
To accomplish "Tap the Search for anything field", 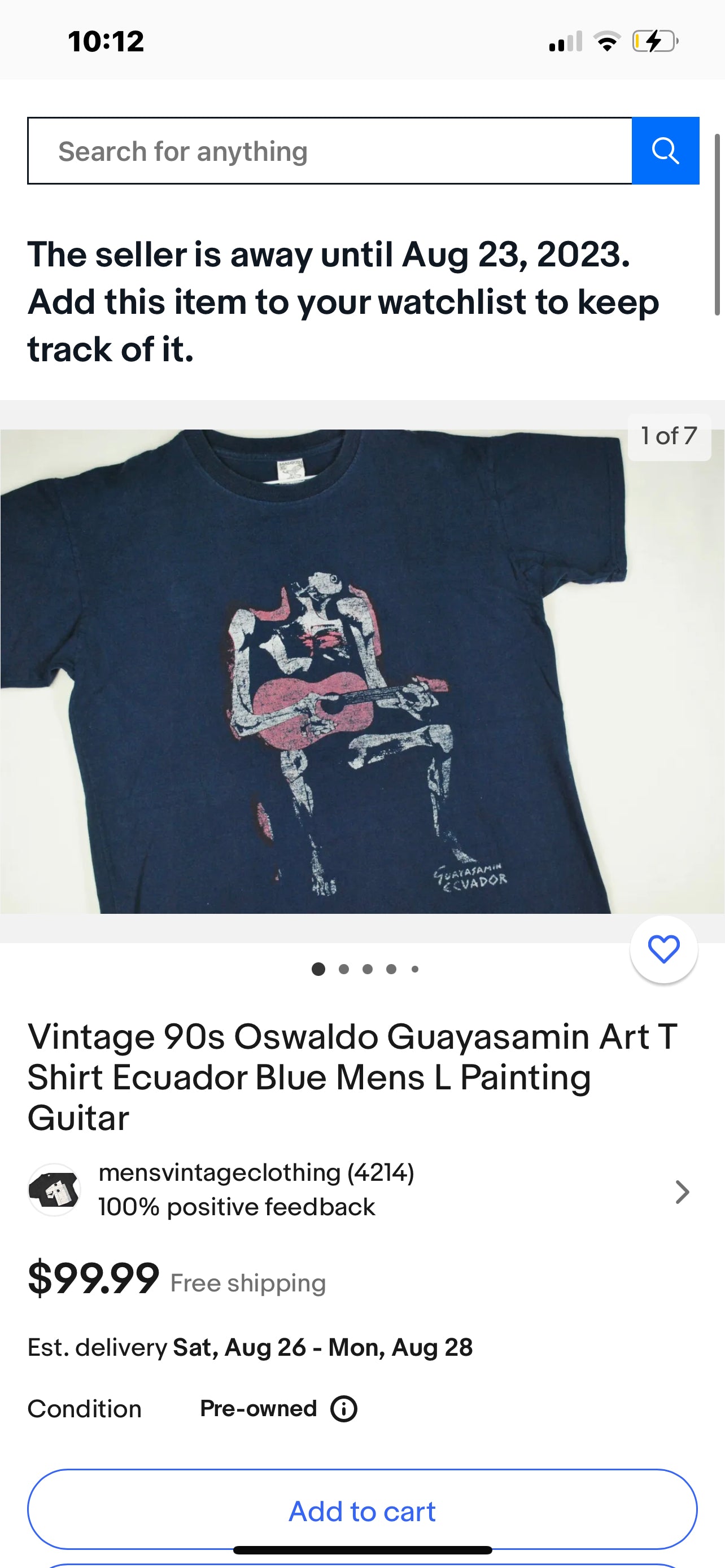I will 329,151.
